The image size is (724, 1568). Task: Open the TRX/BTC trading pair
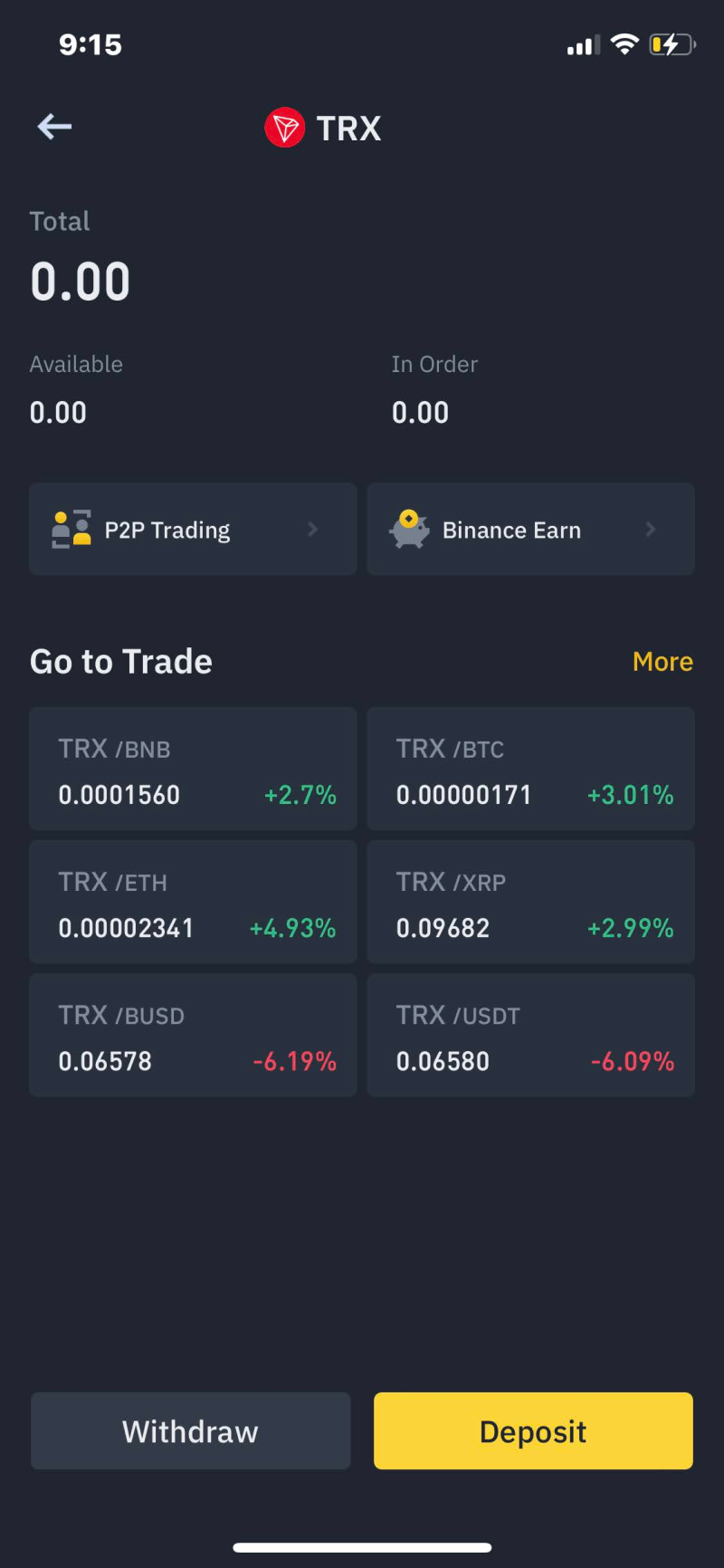(x=530, y=770)
